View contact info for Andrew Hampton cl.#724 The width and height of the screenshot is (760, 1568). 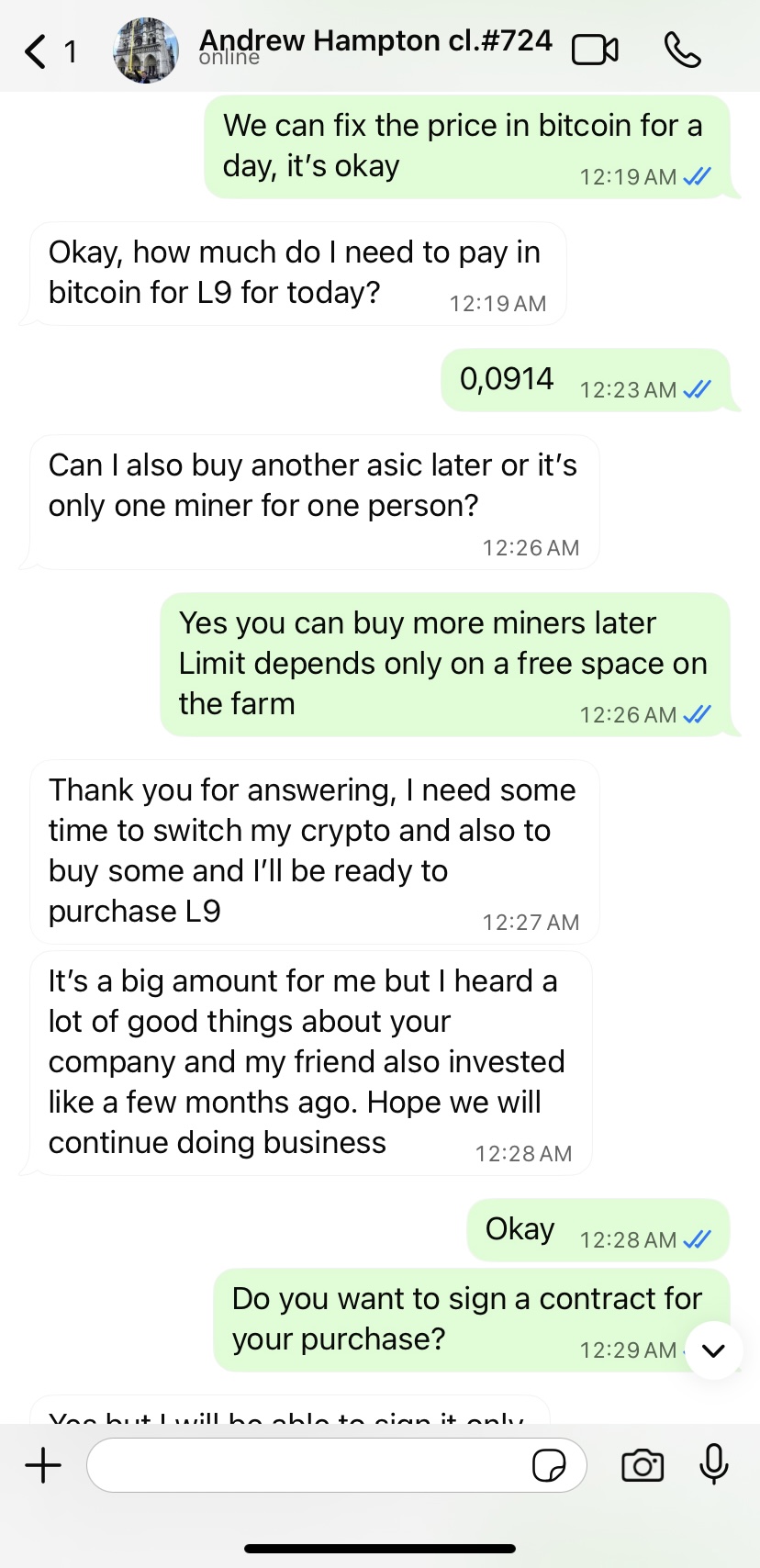pos(375,41)
